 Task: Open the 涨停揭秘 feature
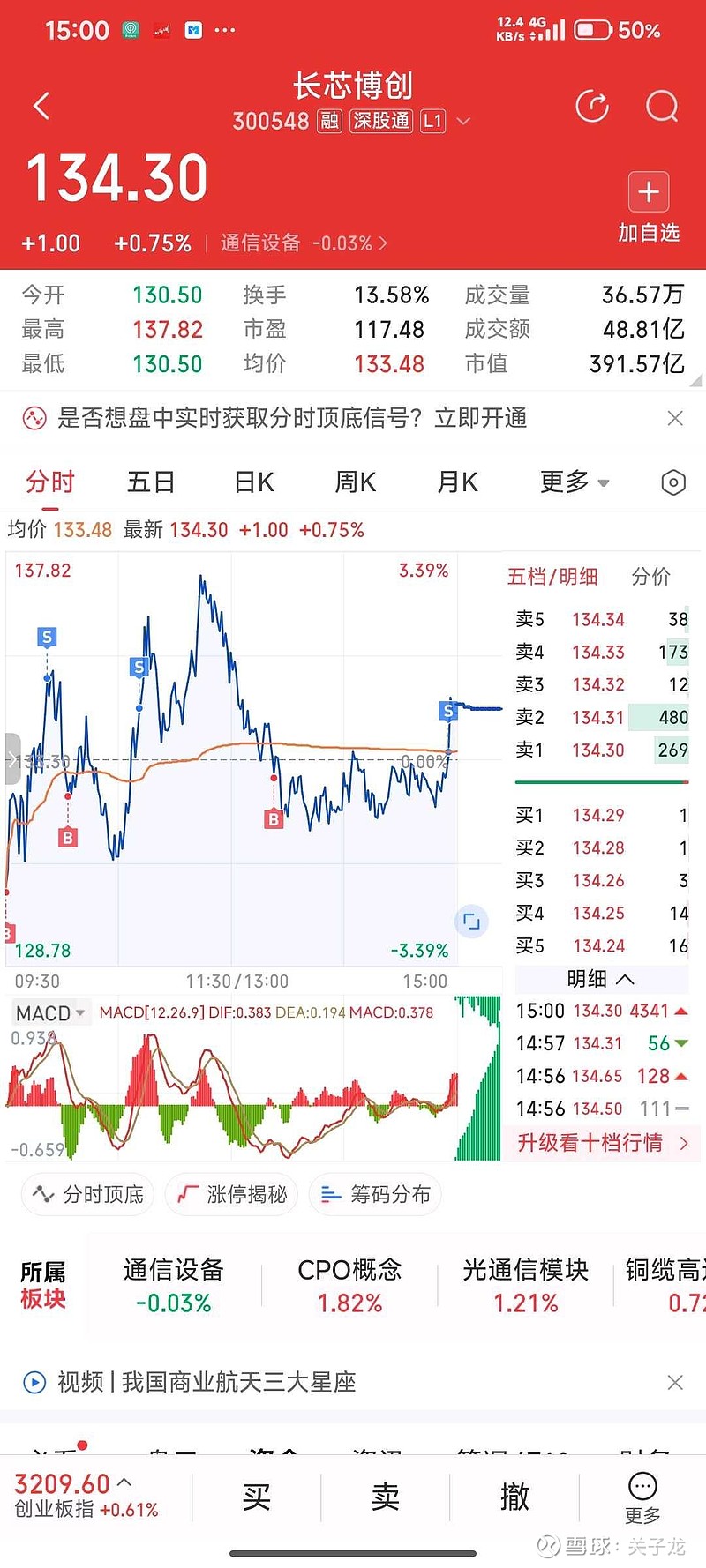231,1195
